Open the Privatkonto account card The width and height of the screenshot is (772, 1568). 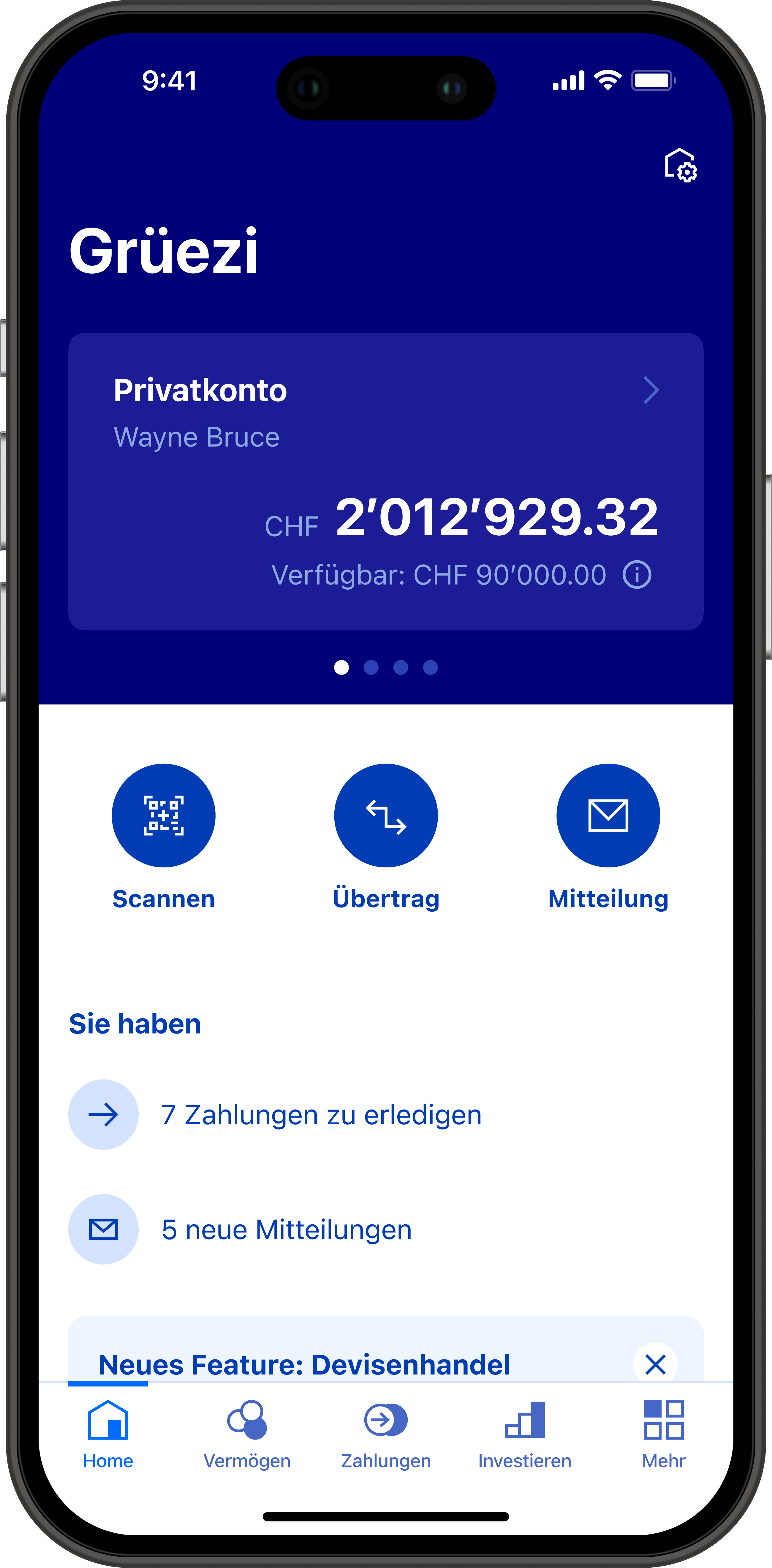tap(385, 480)
